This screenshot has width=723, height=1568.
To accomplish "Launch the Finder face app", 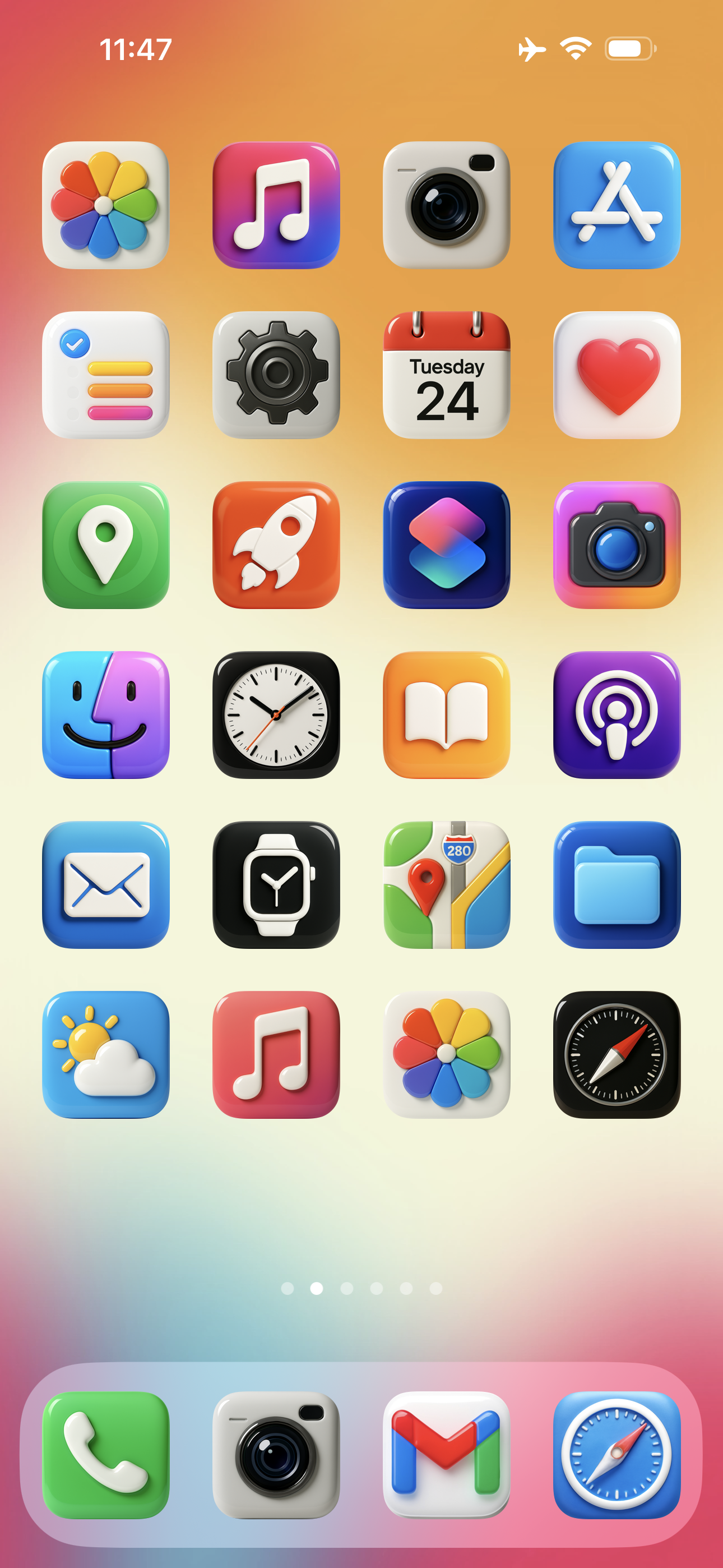I will pyautogui.click(x=105, y=714).
